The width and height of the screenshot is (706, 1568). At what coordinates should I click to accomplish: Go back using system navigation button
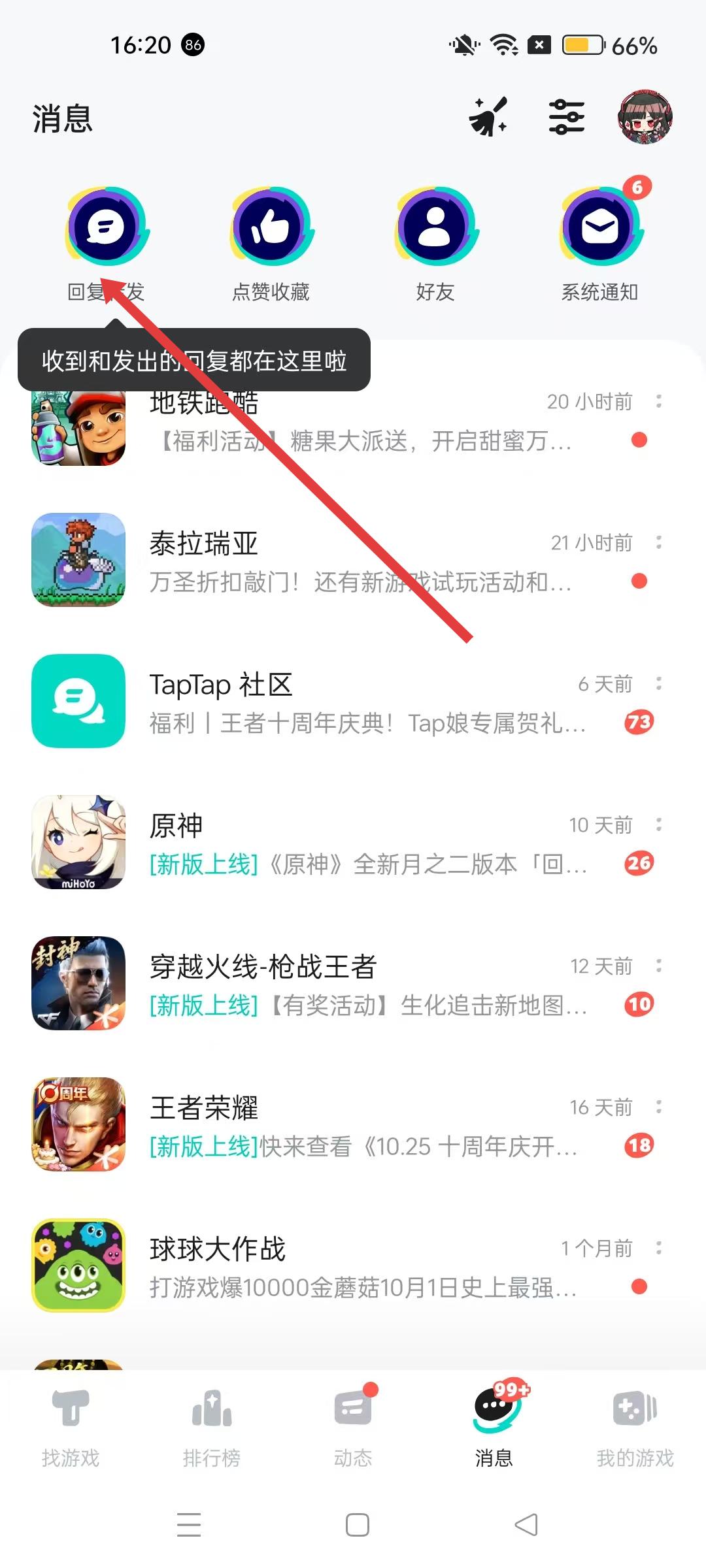point(526,1525)
